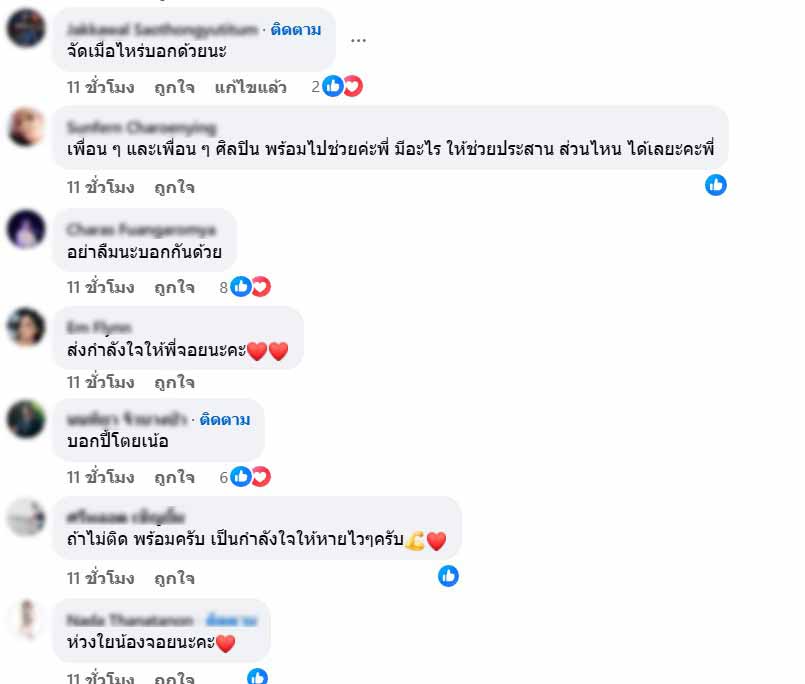Screen dimensions: 805x684
Task: Like the comment 'ส่งกำลังใจให้พี่จอยนะคะ'
Action: click(174, 382)
